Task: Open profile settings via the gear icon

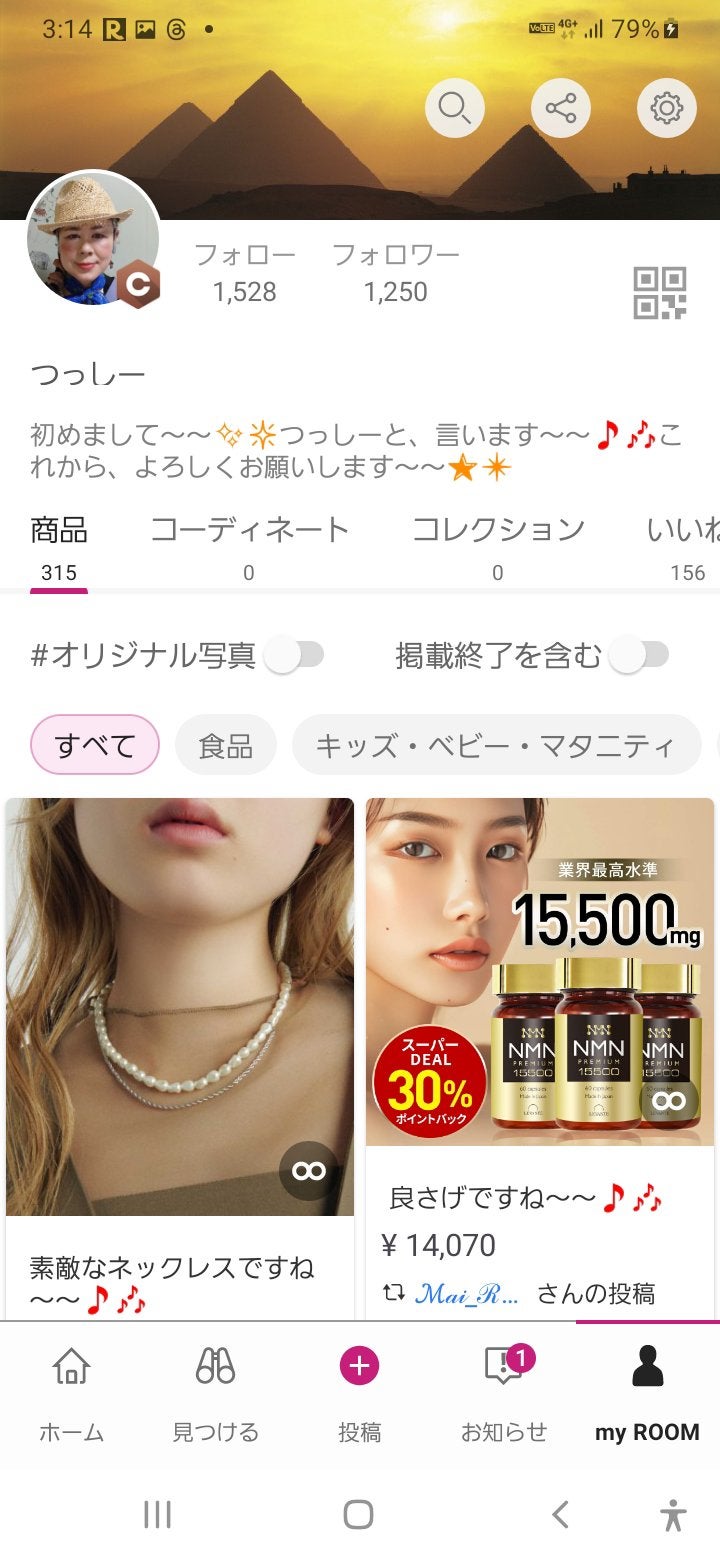Action: [x=666, y=107]
